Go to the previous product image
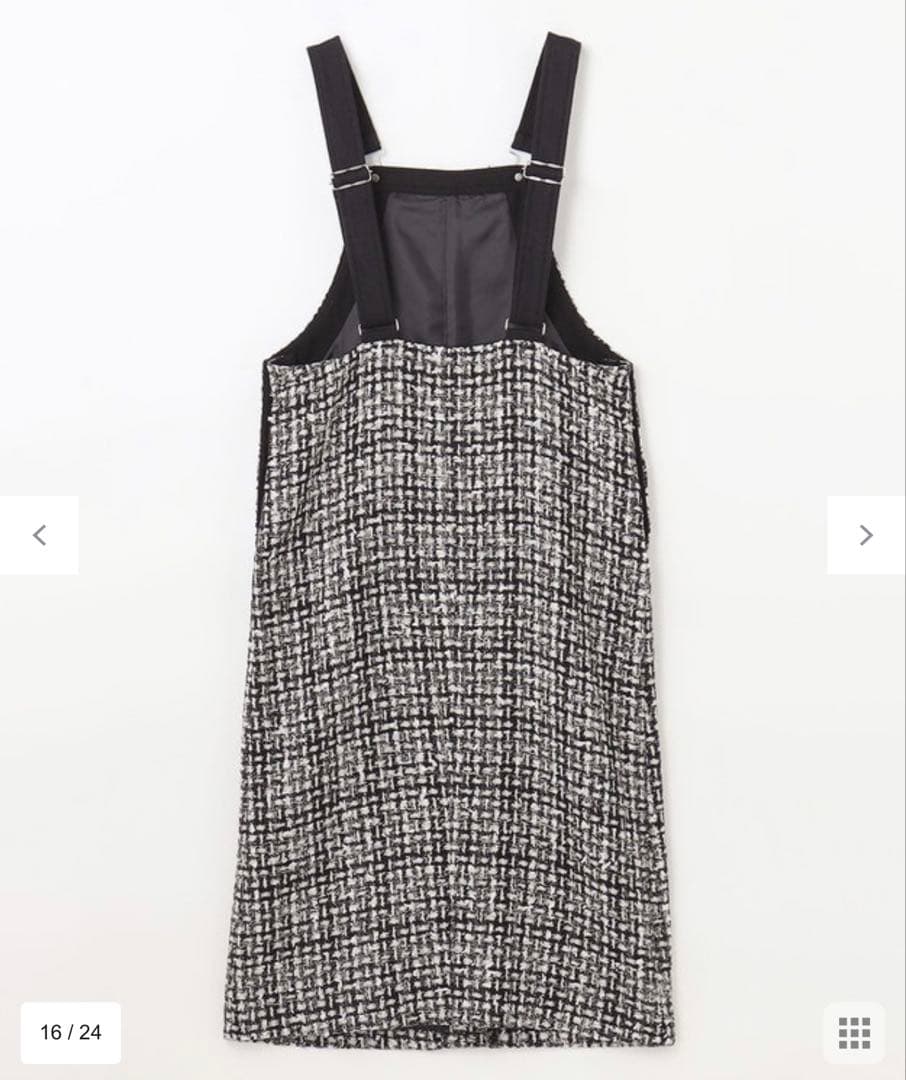 point(39,535)
